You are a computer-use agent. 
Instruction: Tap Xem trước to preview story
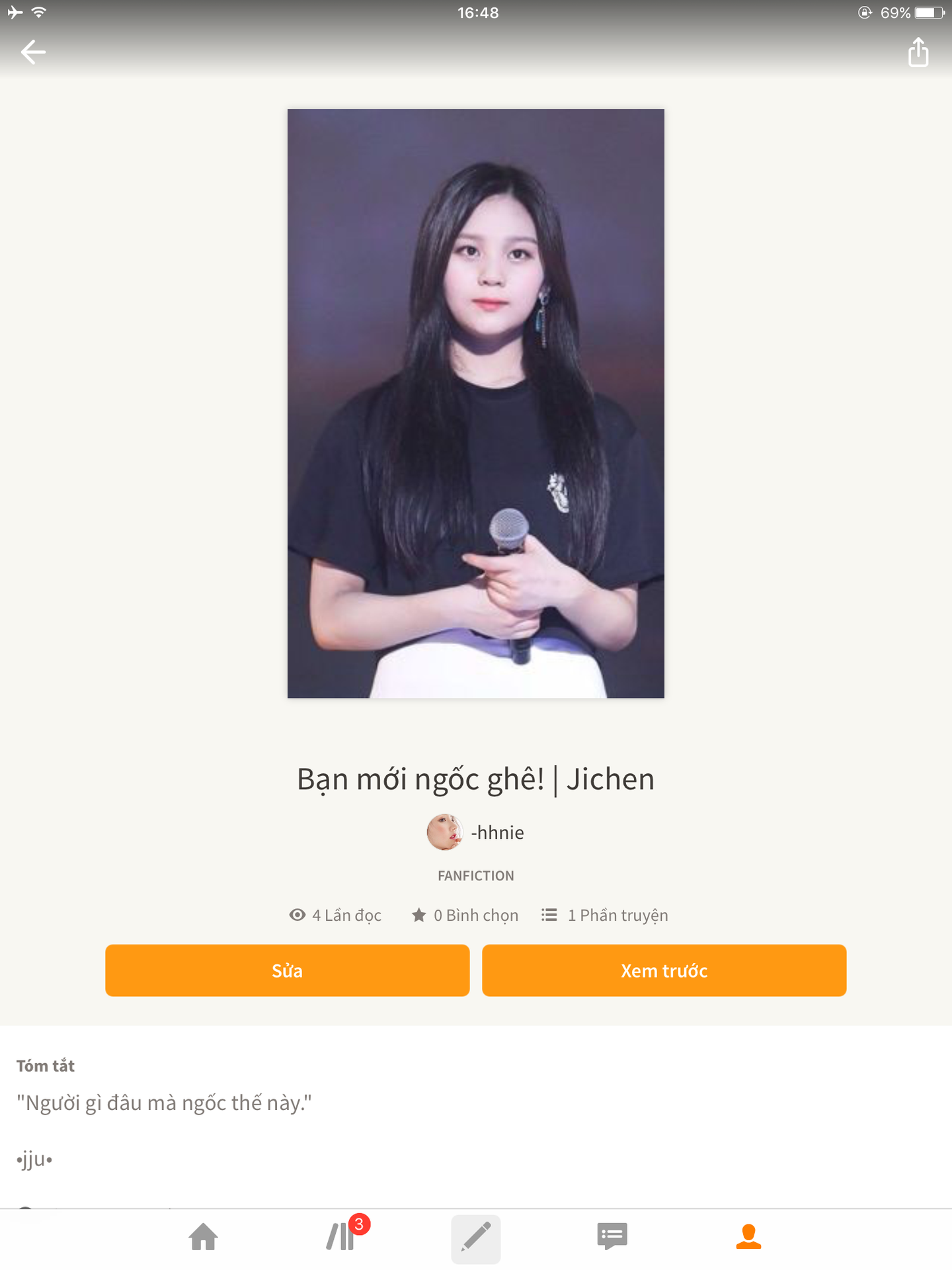664,970
